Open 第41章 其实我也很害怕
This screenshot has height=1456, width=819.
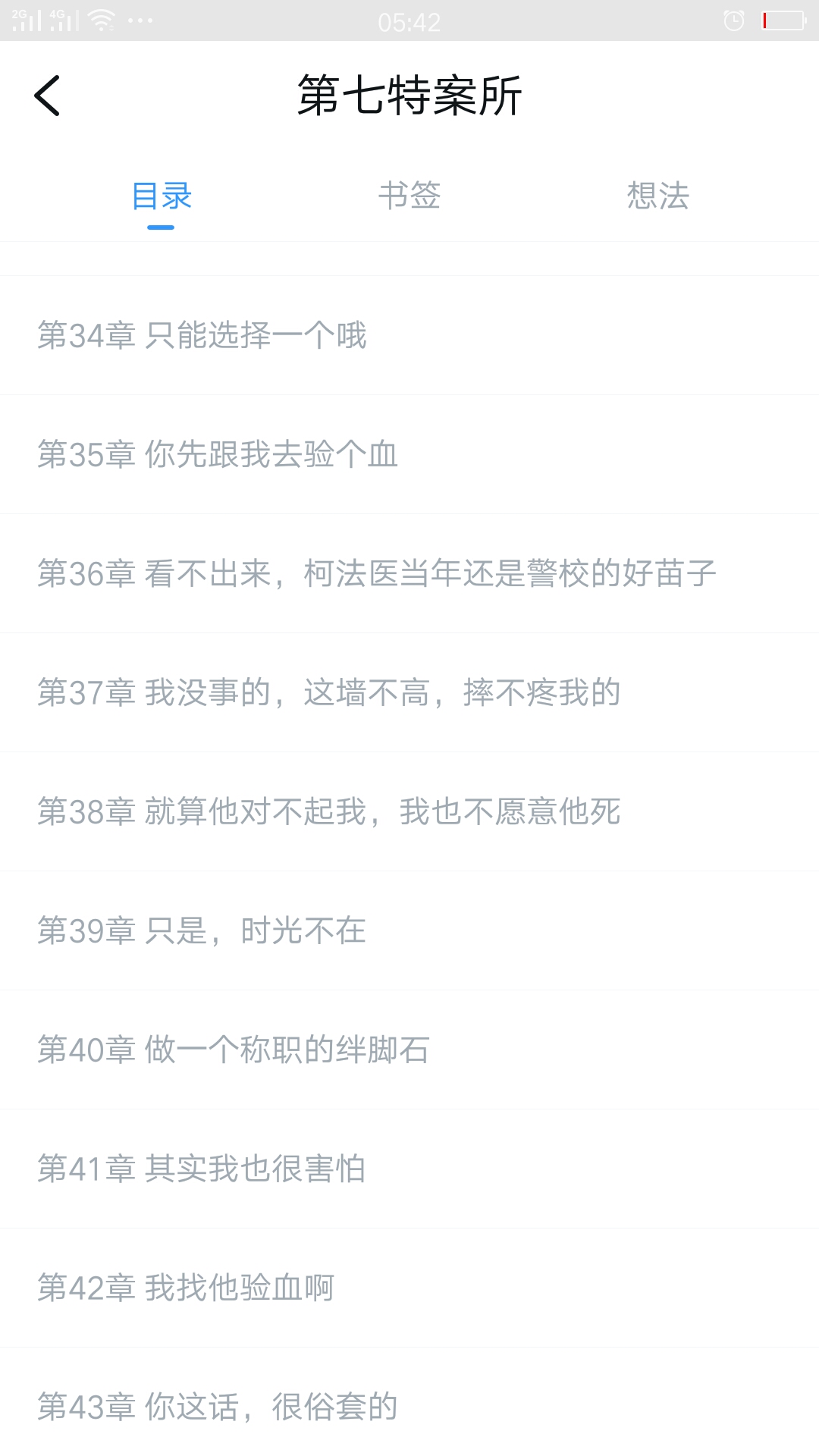(202, 1169)
